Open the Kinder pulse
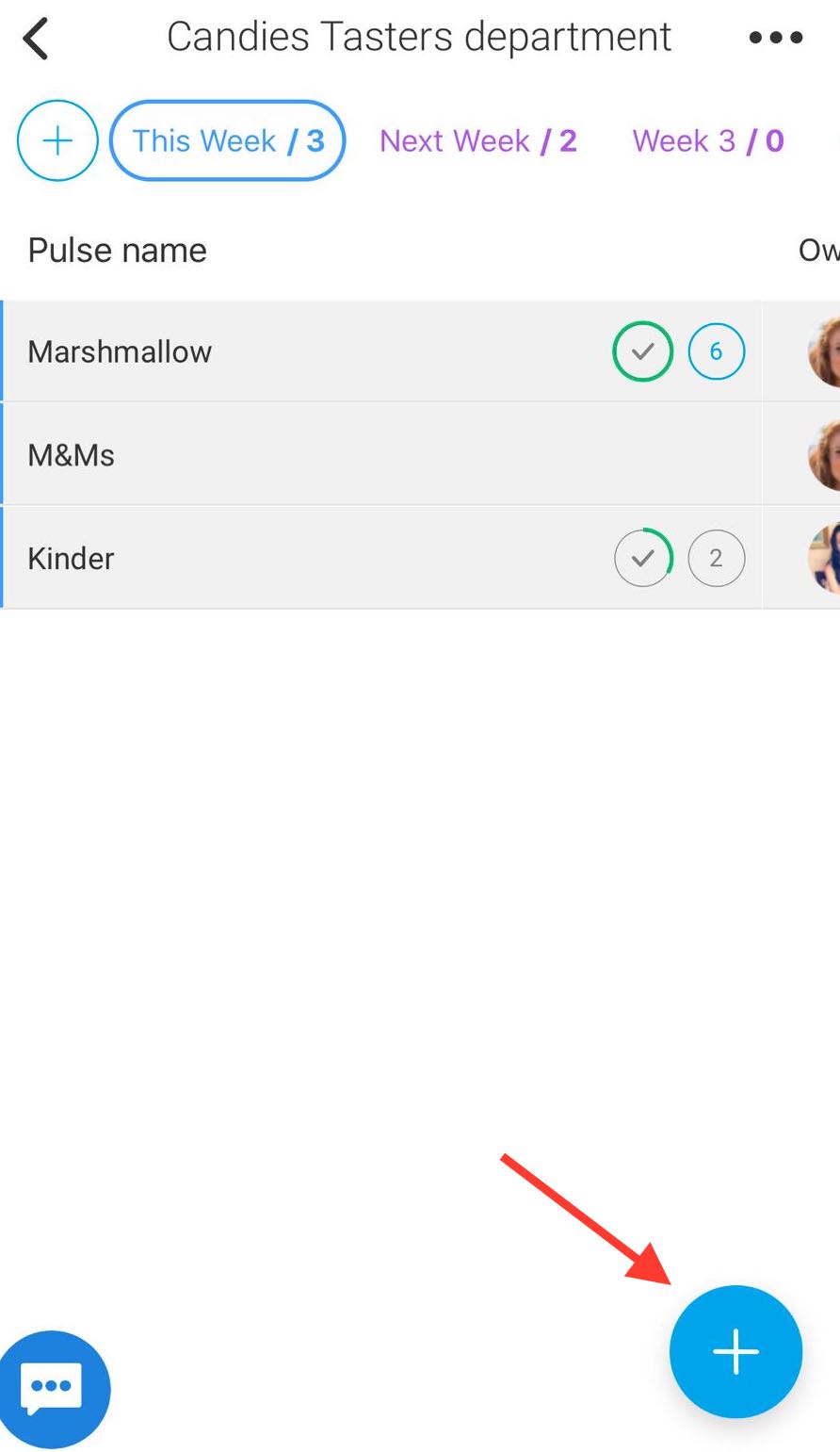 [x=71, y=559]
